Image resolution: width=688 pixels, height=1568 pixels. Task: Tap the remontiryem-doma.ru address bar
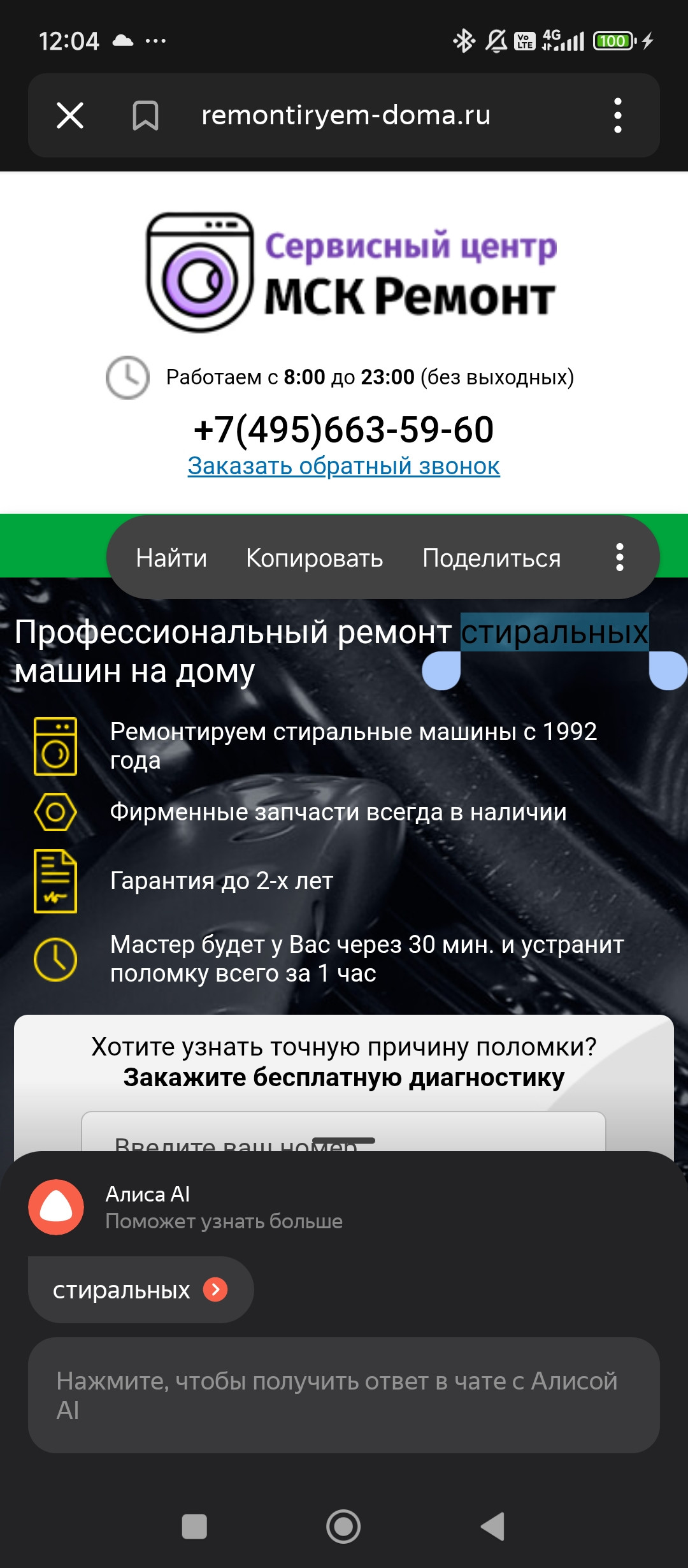[x=346, y=115]
